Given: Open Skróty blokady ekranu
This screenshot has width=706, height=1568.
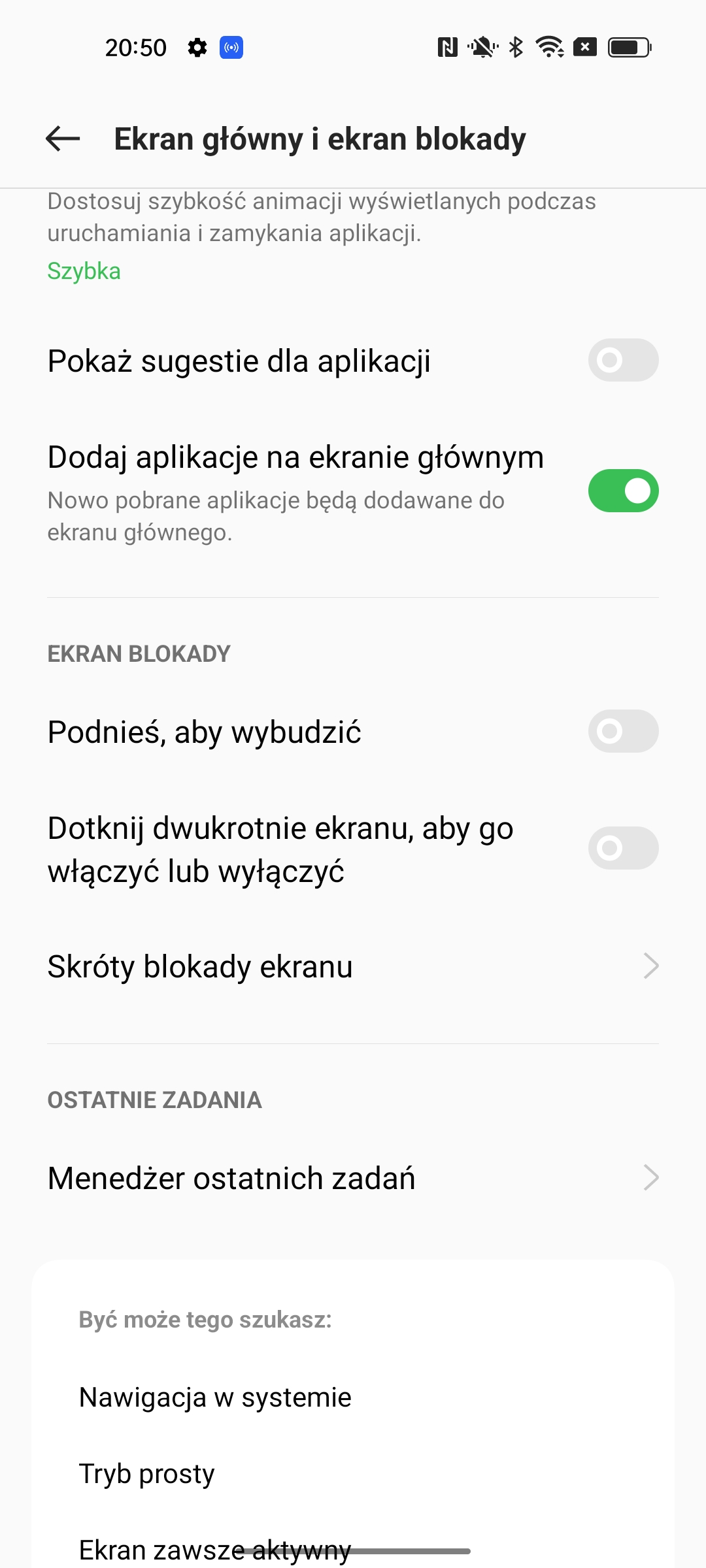Looking at the screenshot, I should pyautogui.click(x=353, y=966).
